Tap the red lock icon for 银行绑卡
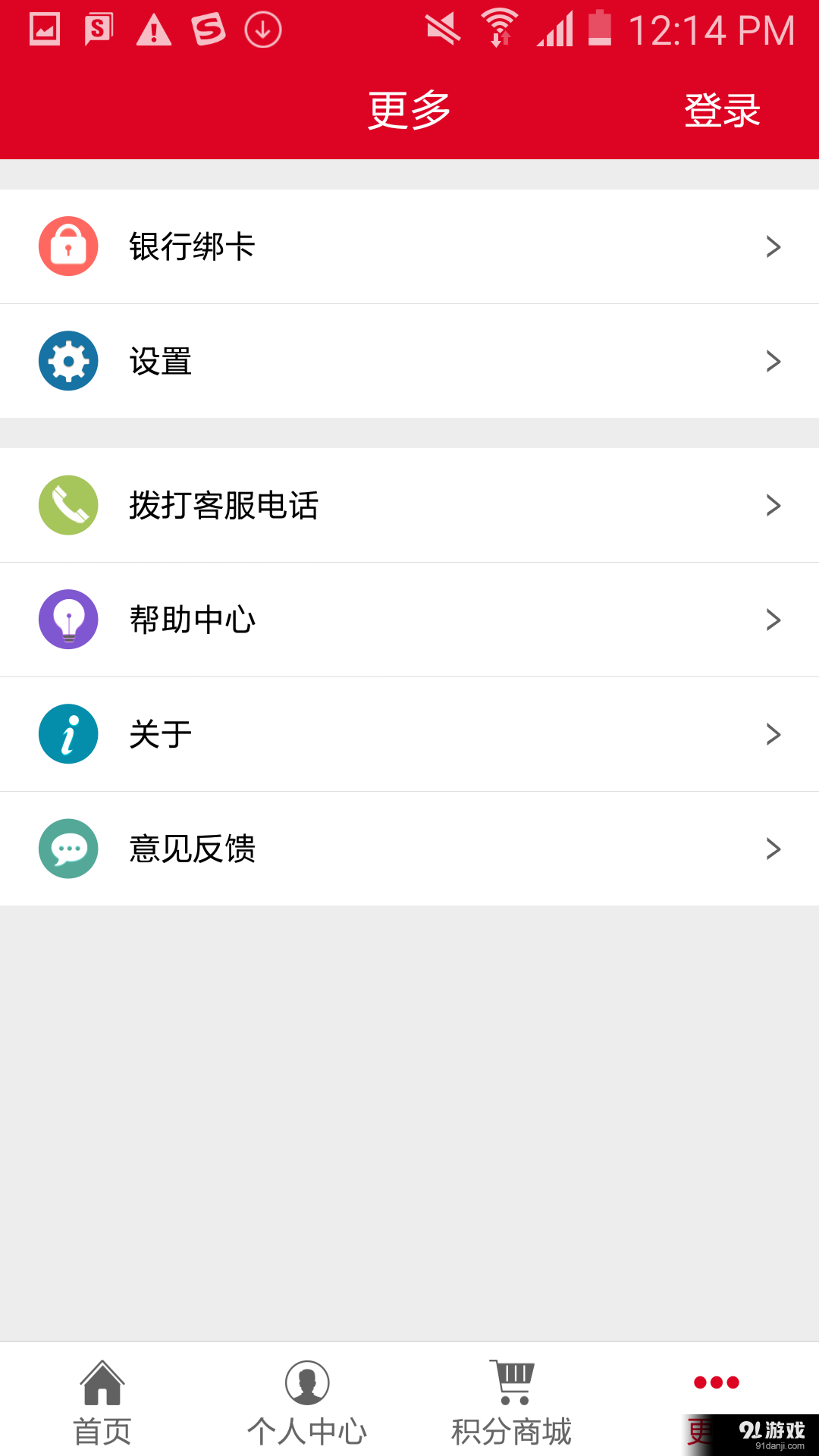 point(67,246)
